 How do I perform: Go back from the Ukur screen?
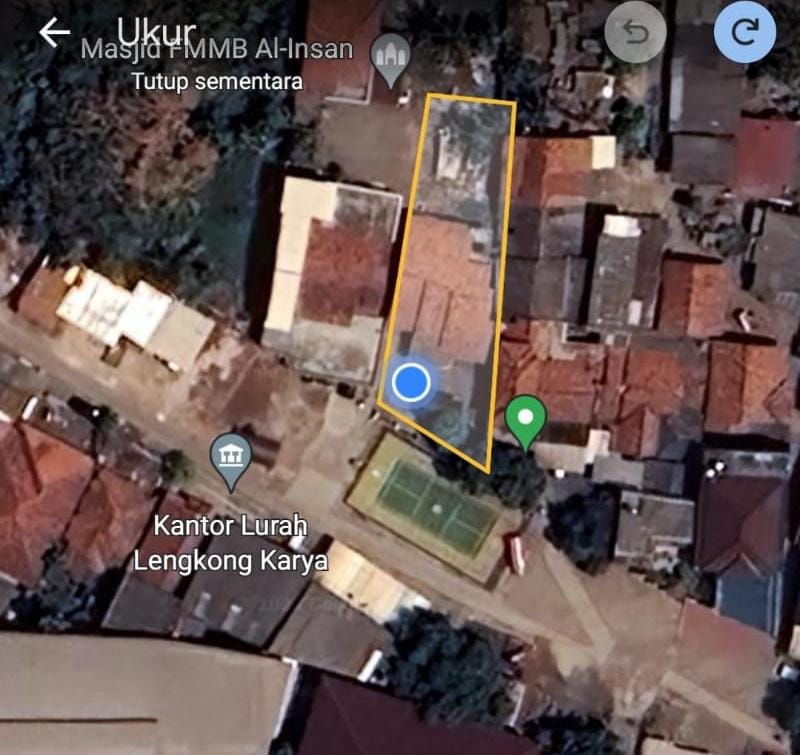pos(54,32)
